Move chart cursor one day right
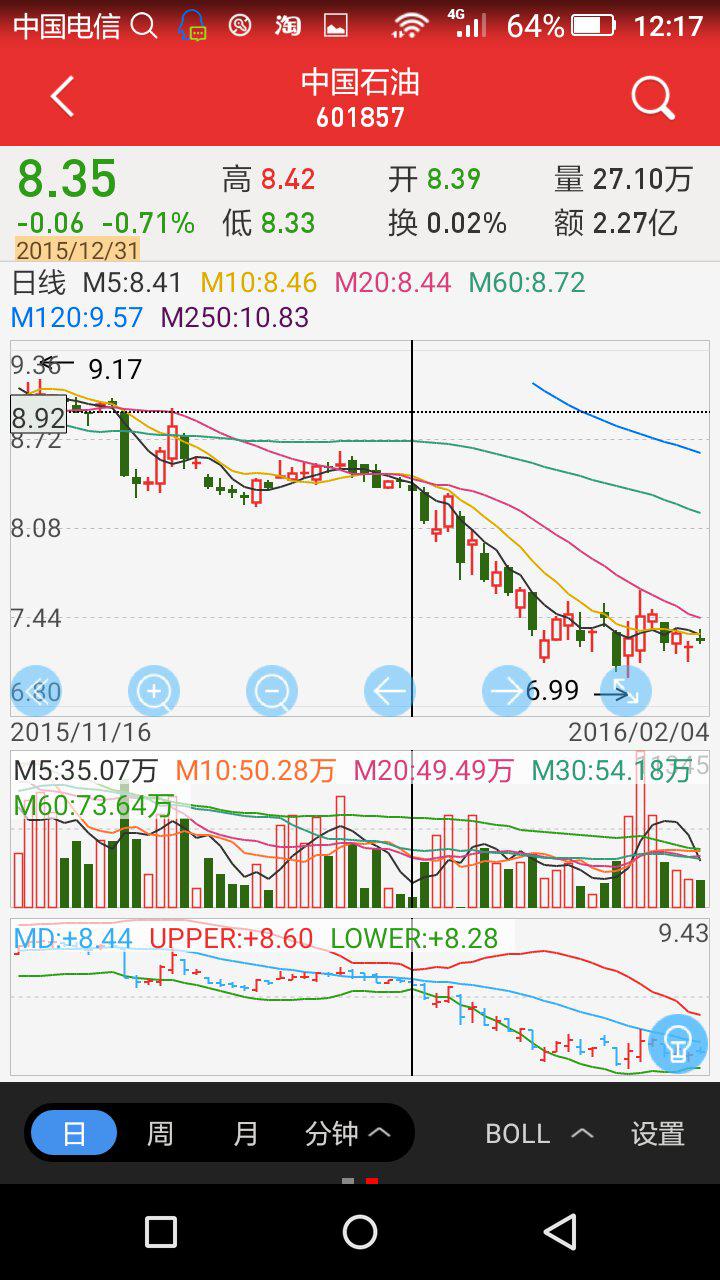The height and width of the screenshot is (1280, 720). tap(508, 691)
